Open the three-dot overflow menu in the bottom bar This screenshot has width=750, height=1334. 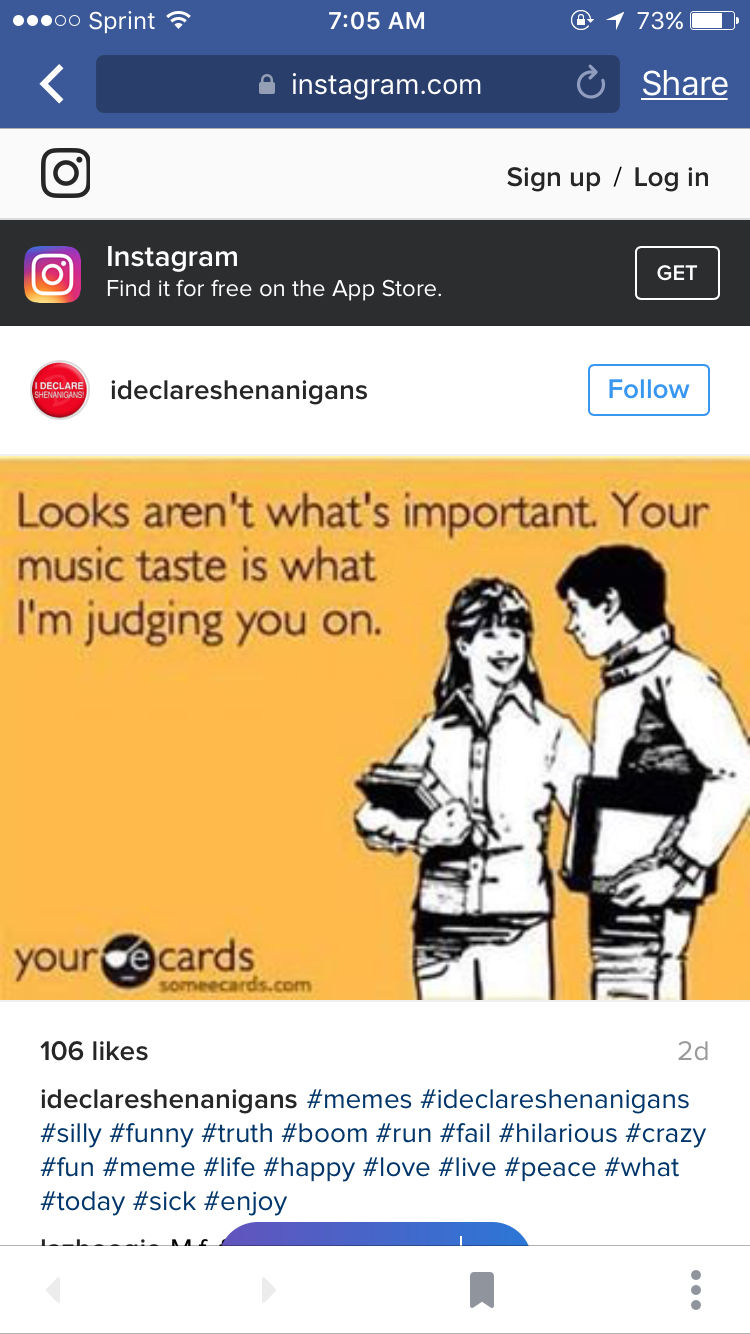tap(696, 1290)
